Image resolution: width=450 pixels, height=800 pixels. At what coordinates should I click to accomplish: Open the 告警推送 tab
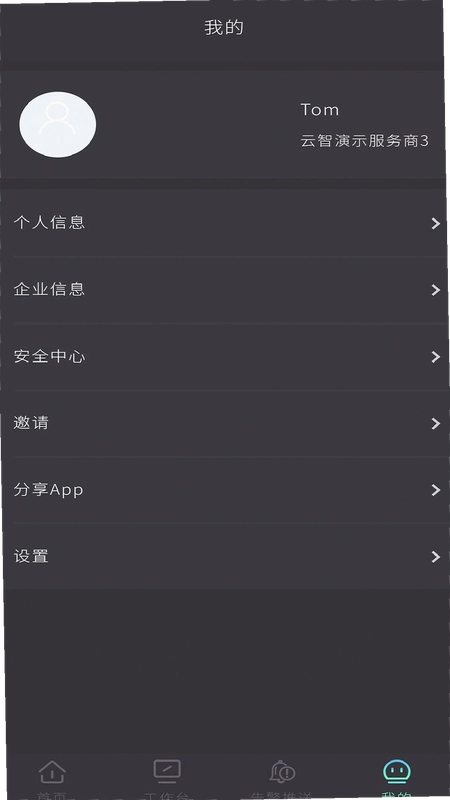point(282,778)
